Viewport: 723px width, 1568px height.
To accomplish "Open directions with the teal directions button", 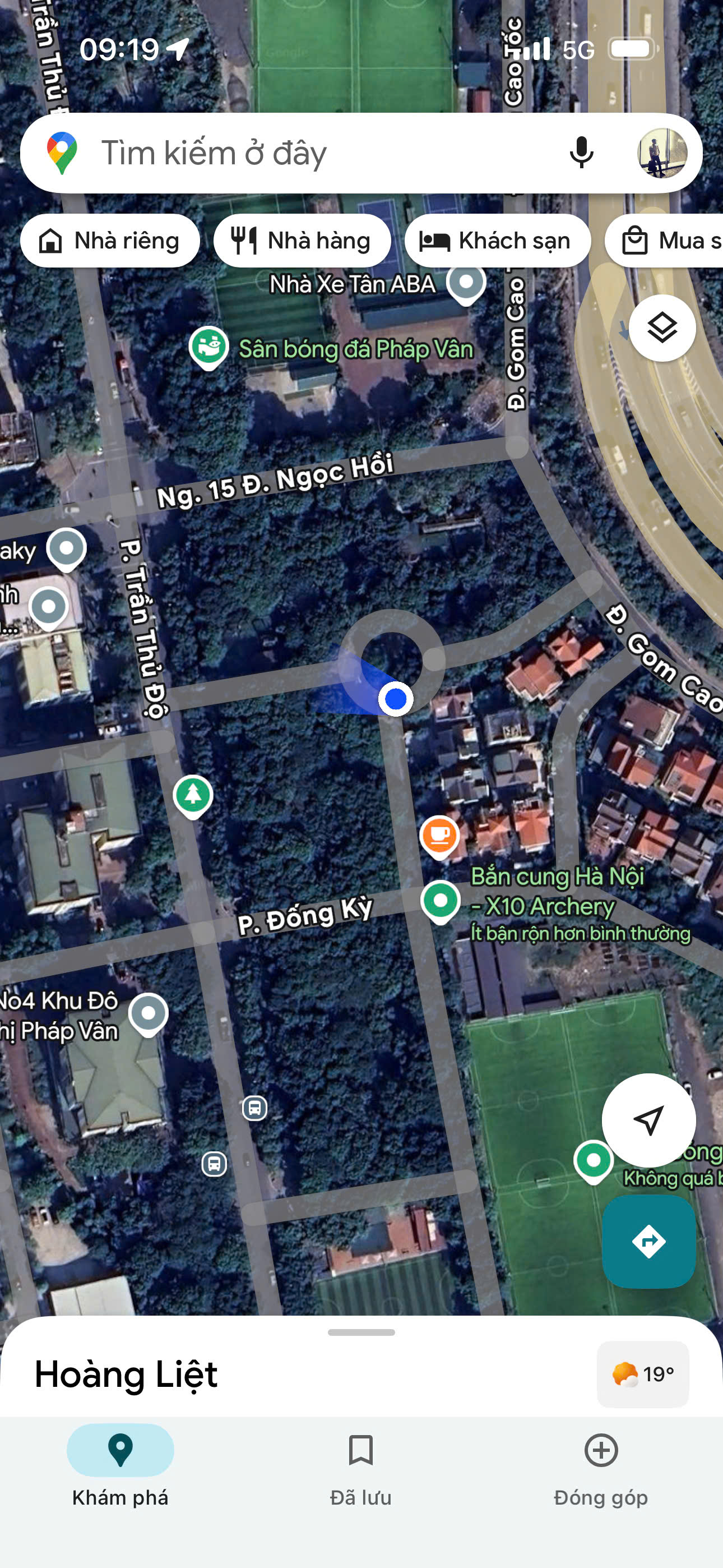I will (650, 1242).
